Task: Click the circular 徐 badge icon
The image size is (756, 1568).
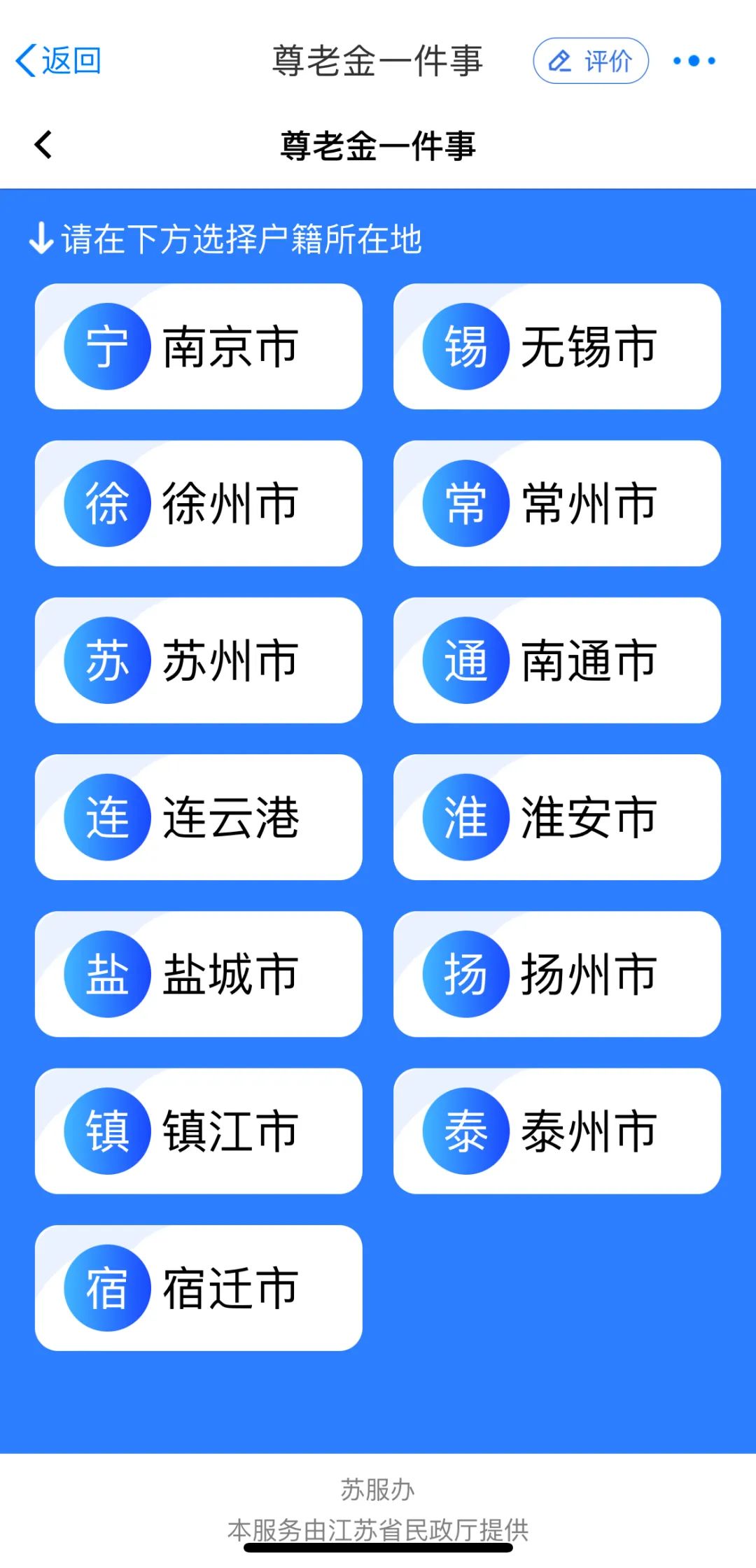Action: (x=106, y=502)
